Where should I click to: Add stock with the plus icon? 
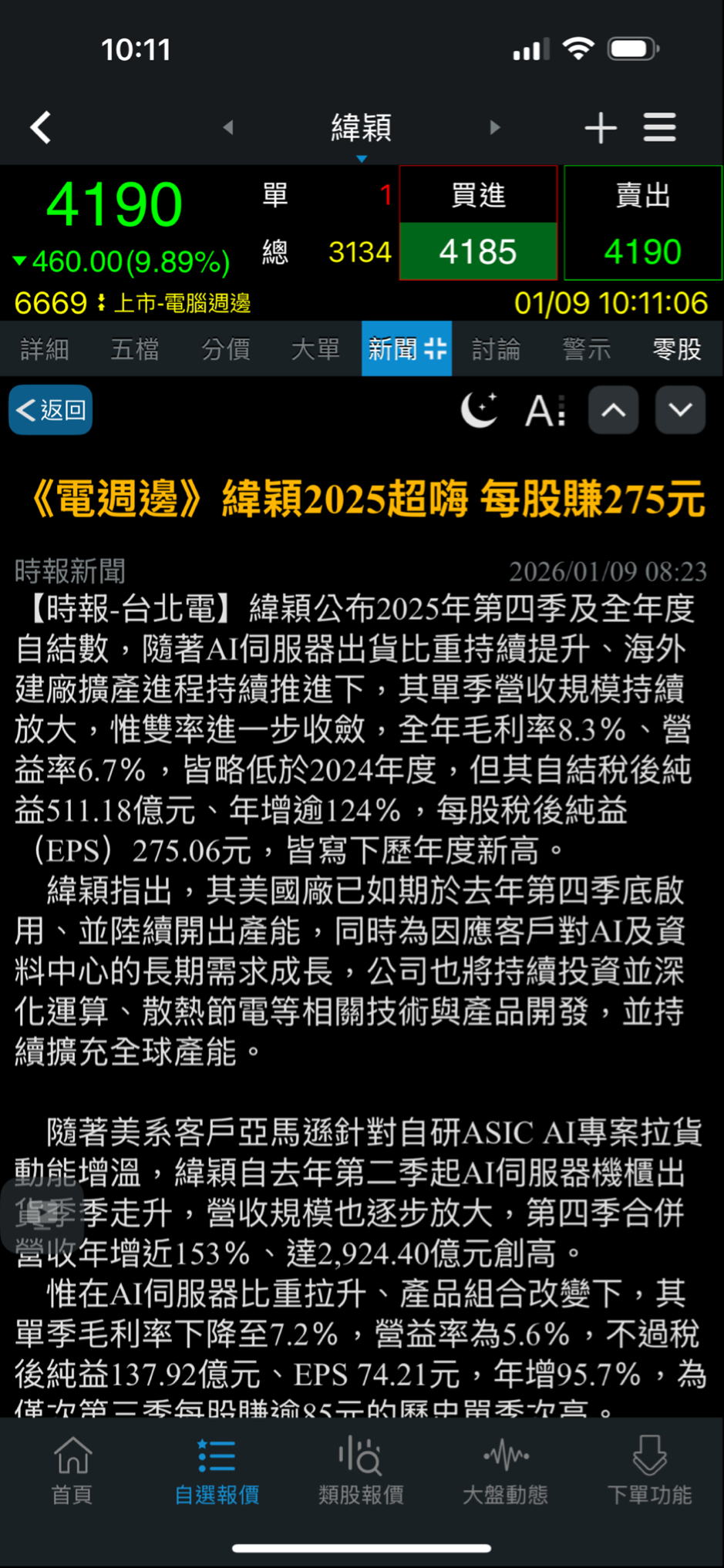601,128
